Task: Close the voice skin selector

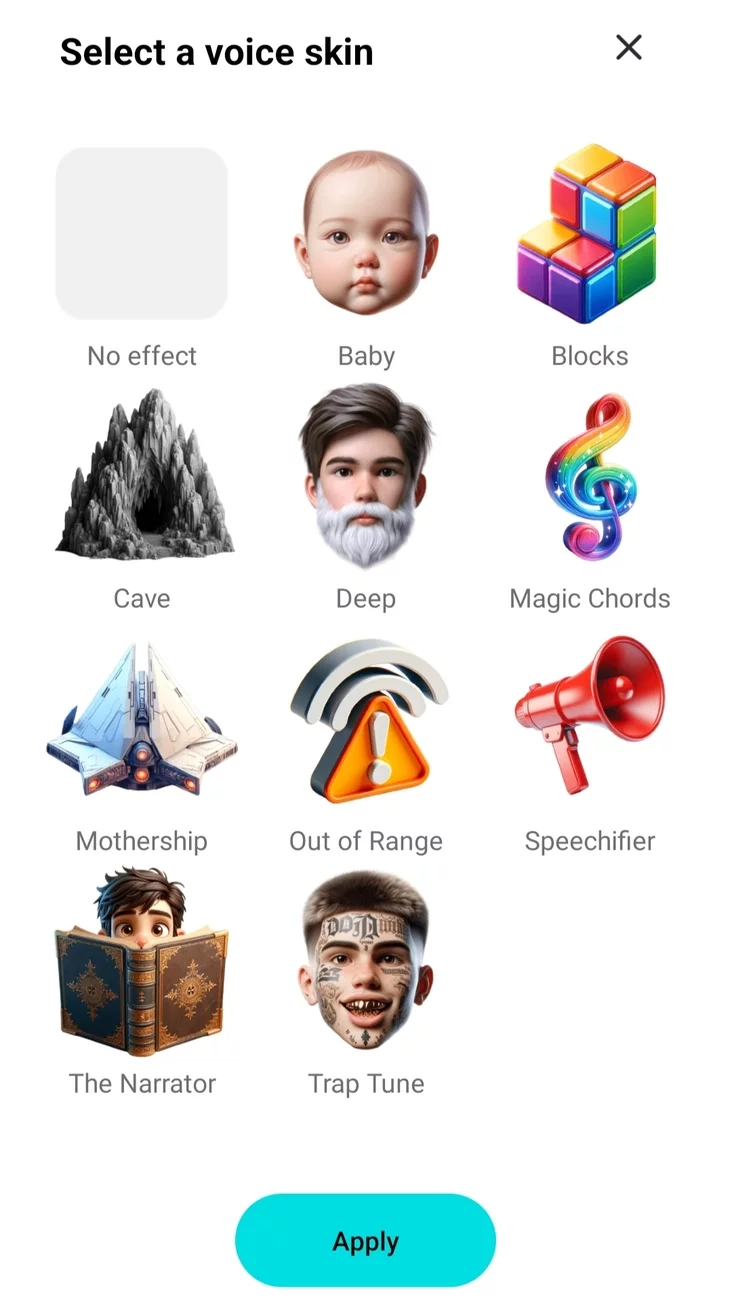Action: [x=628, y=47]
